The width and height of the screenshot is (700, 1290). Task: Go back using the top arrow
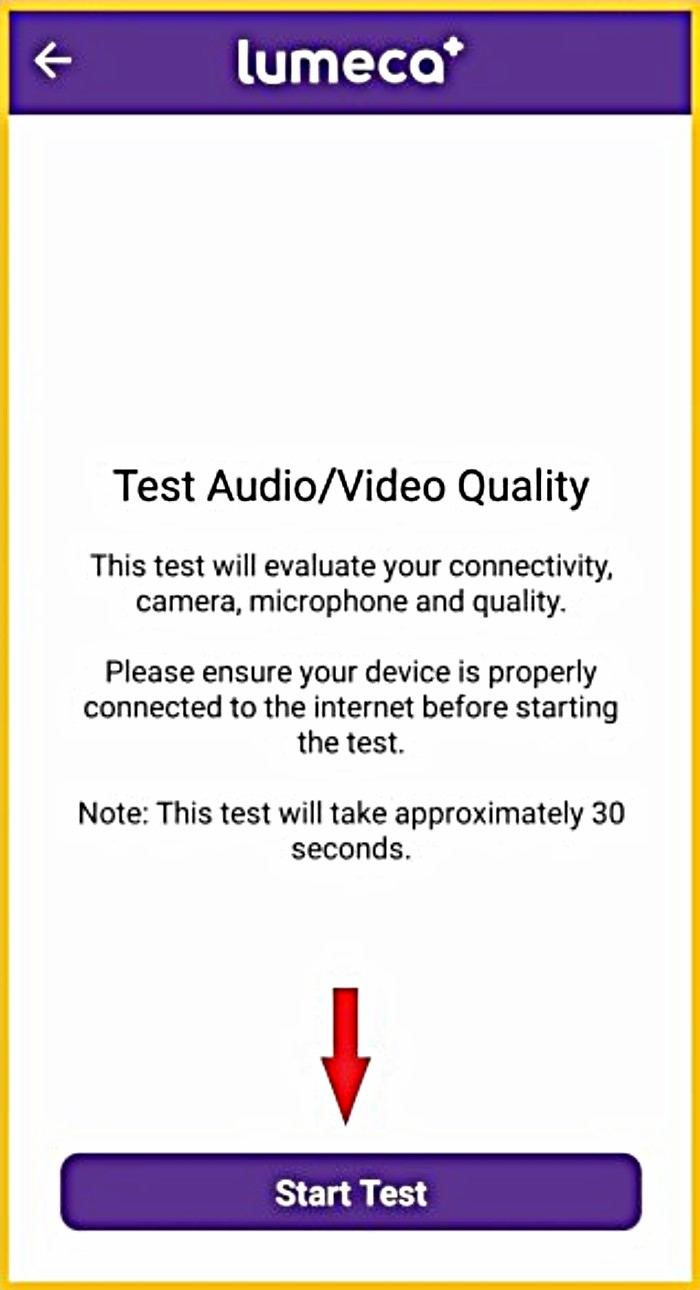[x=52, y=61]
